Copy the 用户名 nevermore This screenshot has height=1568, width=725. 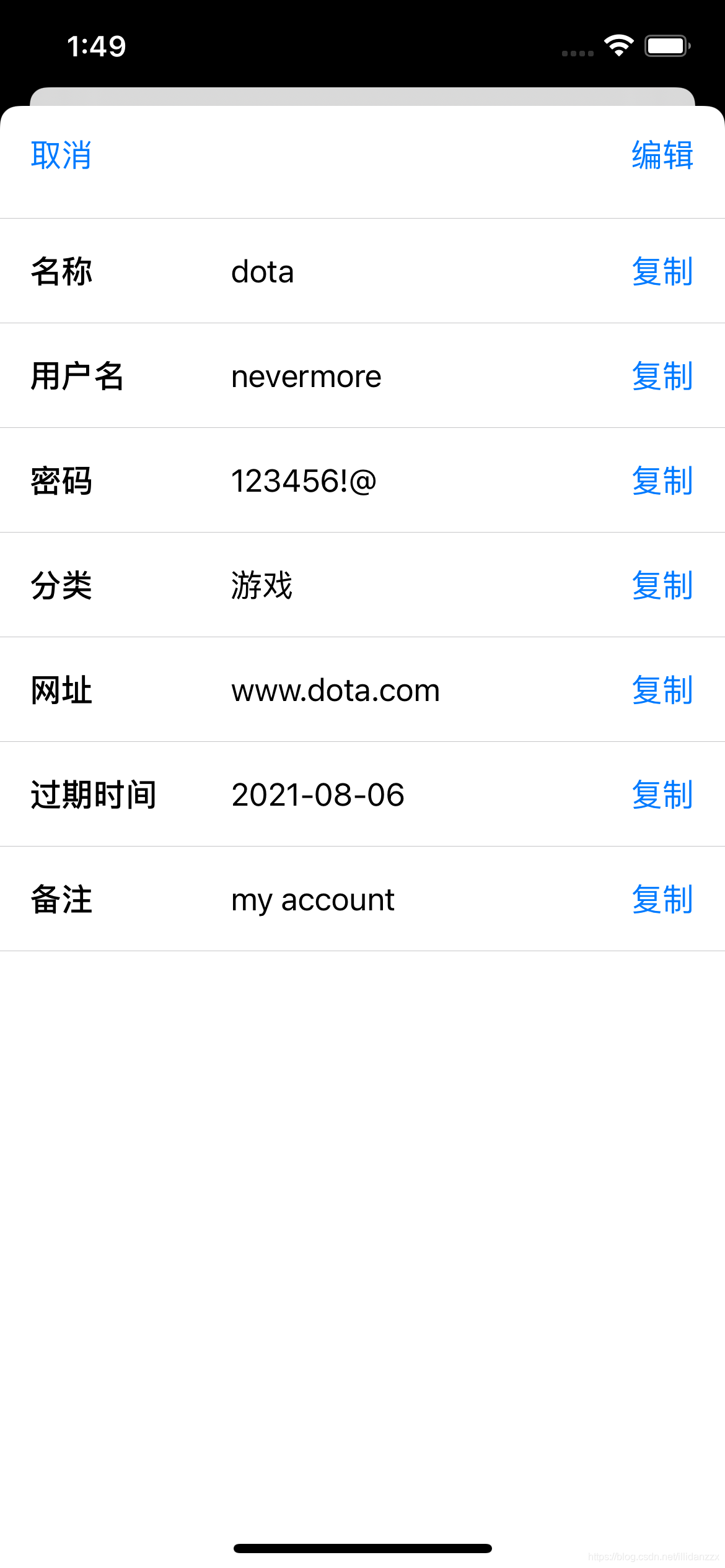tap(662, 376)
